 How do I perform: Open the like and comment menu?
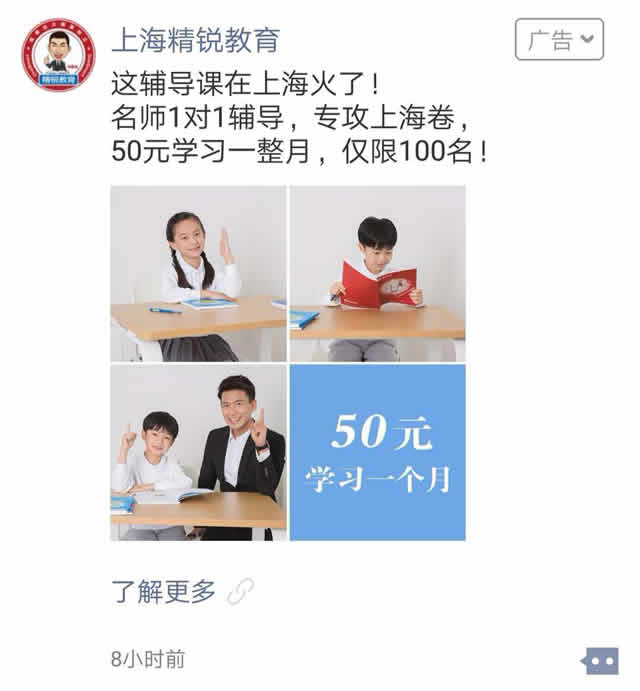pos(599,661)
